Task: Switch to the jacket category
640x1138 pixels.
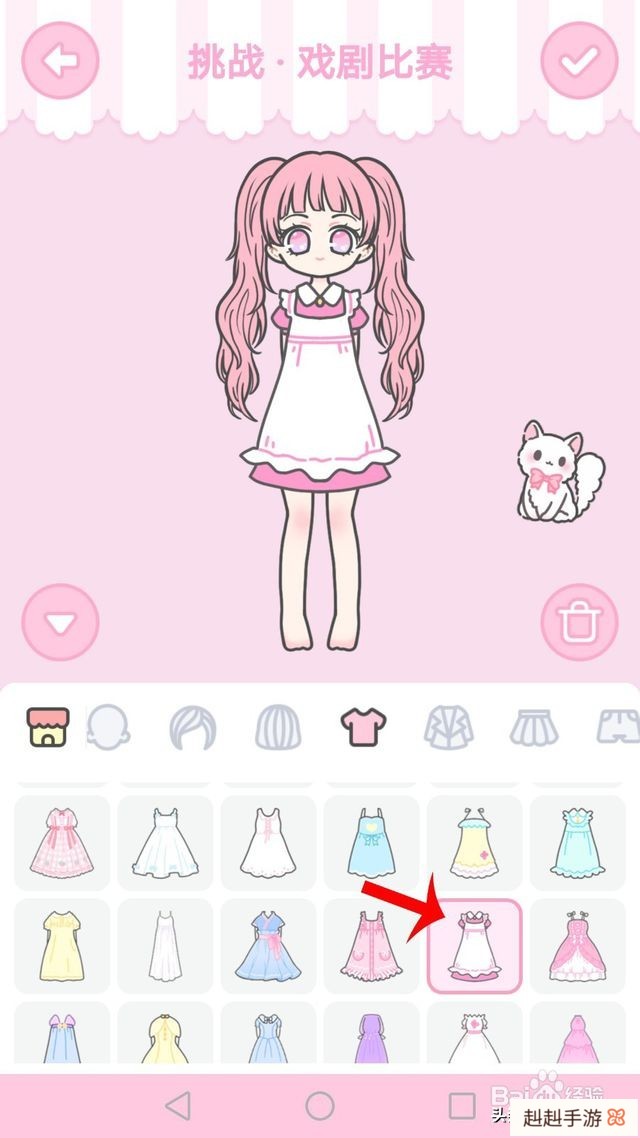Action: pos(447,727)
